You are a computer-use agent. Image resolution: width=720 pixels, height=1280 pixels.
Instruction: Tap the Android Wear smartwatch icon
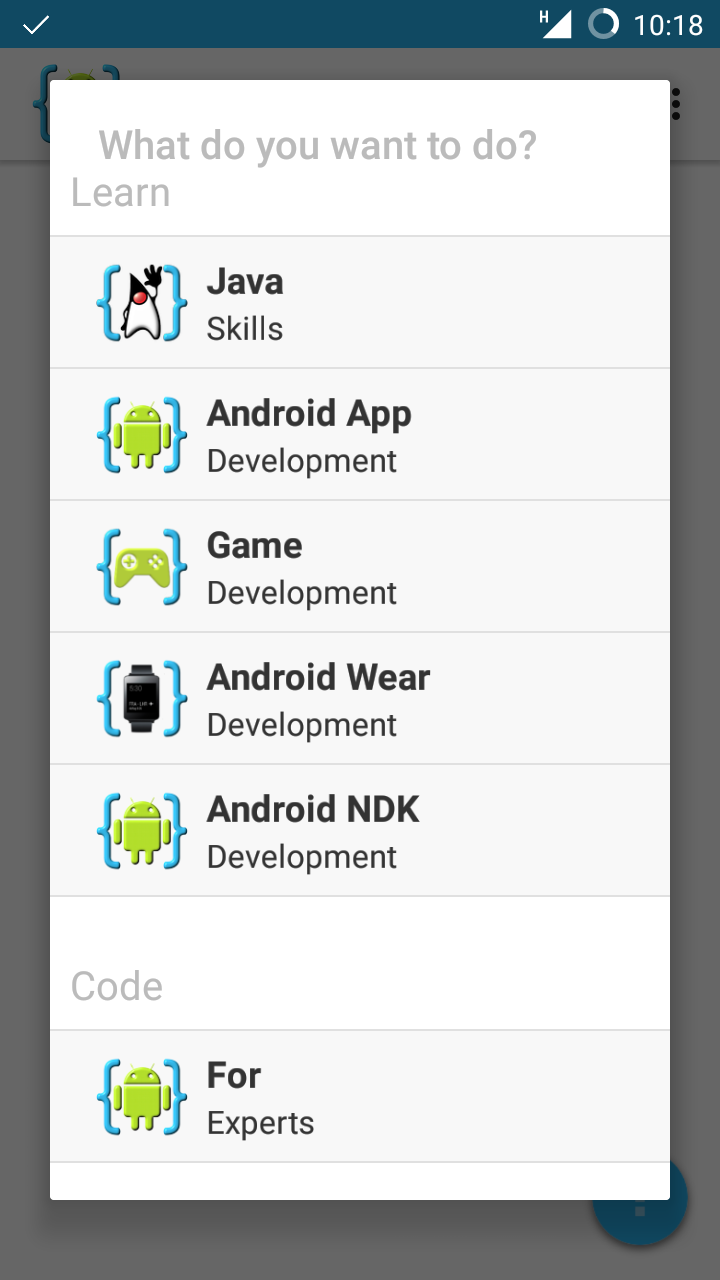pyautogui.click(x=141, y=698)
